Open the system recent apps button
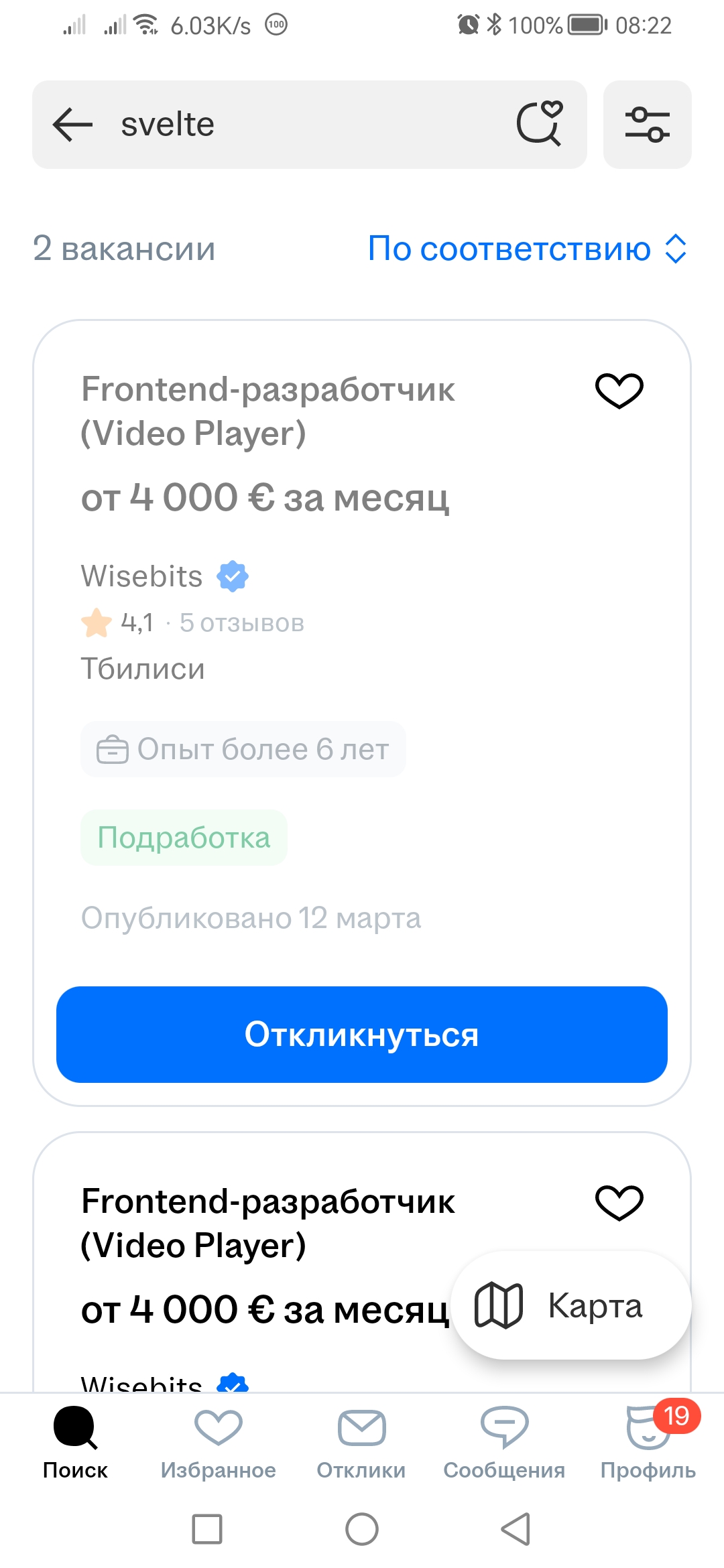Viewport: 724px width, 1568px height. 207,1529
